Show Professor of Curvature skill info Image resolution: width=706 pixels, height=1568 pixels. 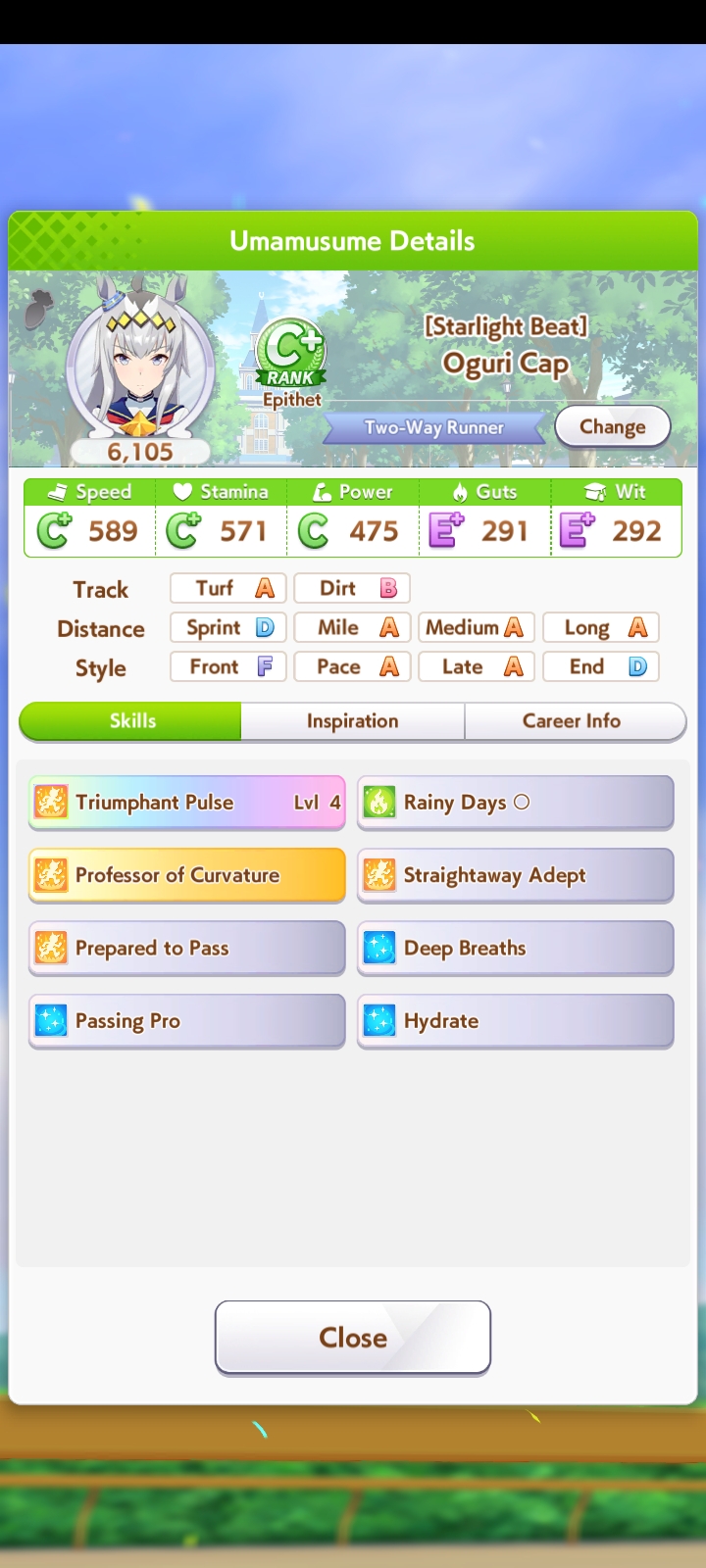(187, 875)
